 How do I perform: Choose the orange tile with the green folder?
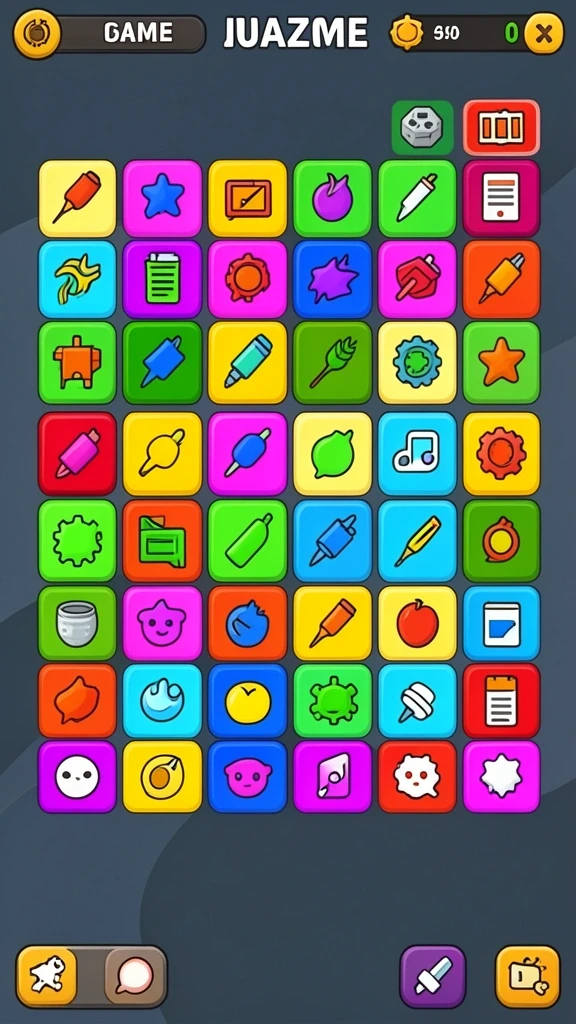point(162,541)
